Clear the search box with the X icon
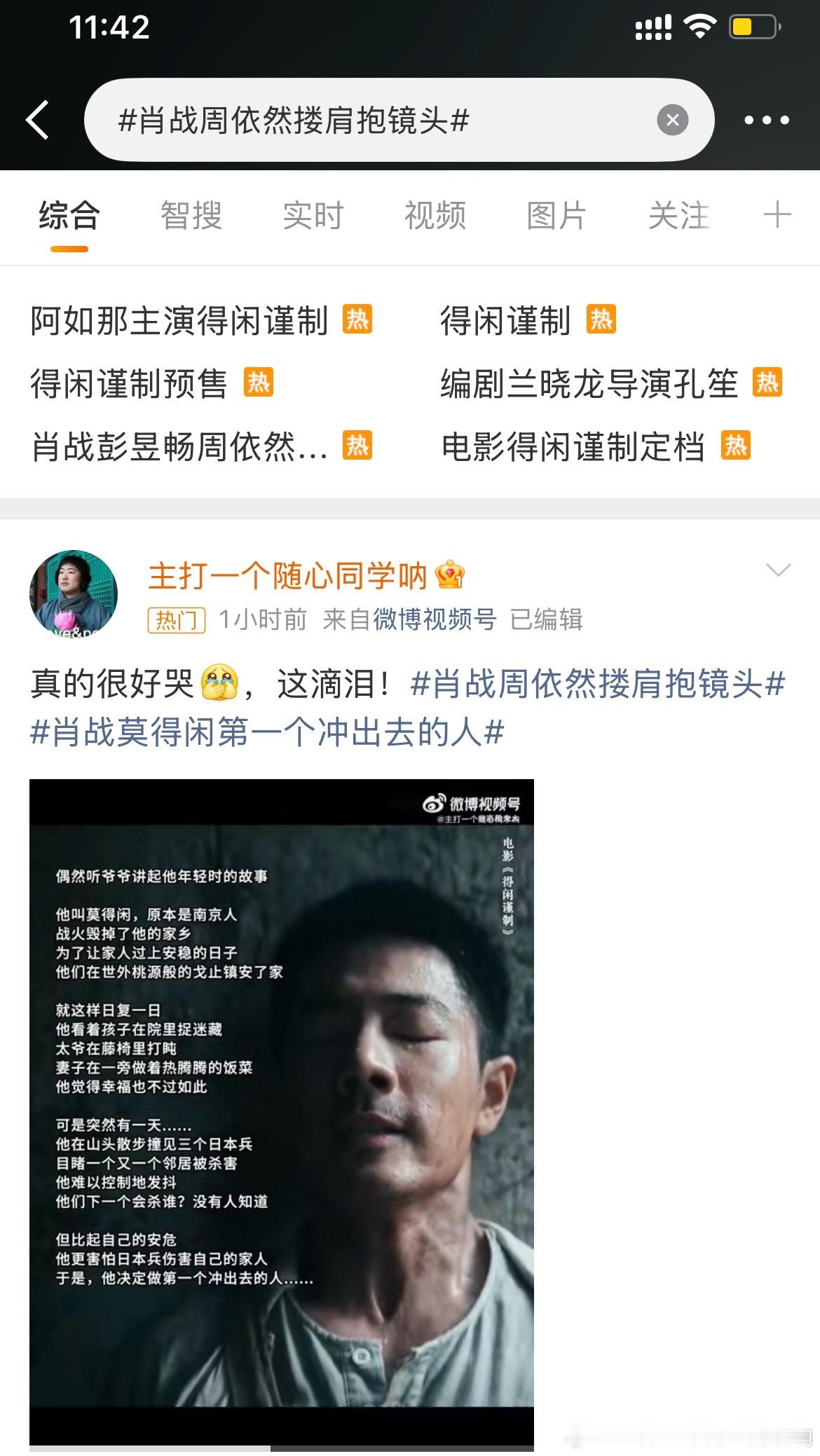The height and width of the screenshot is (1456, 820). point(671,119)
